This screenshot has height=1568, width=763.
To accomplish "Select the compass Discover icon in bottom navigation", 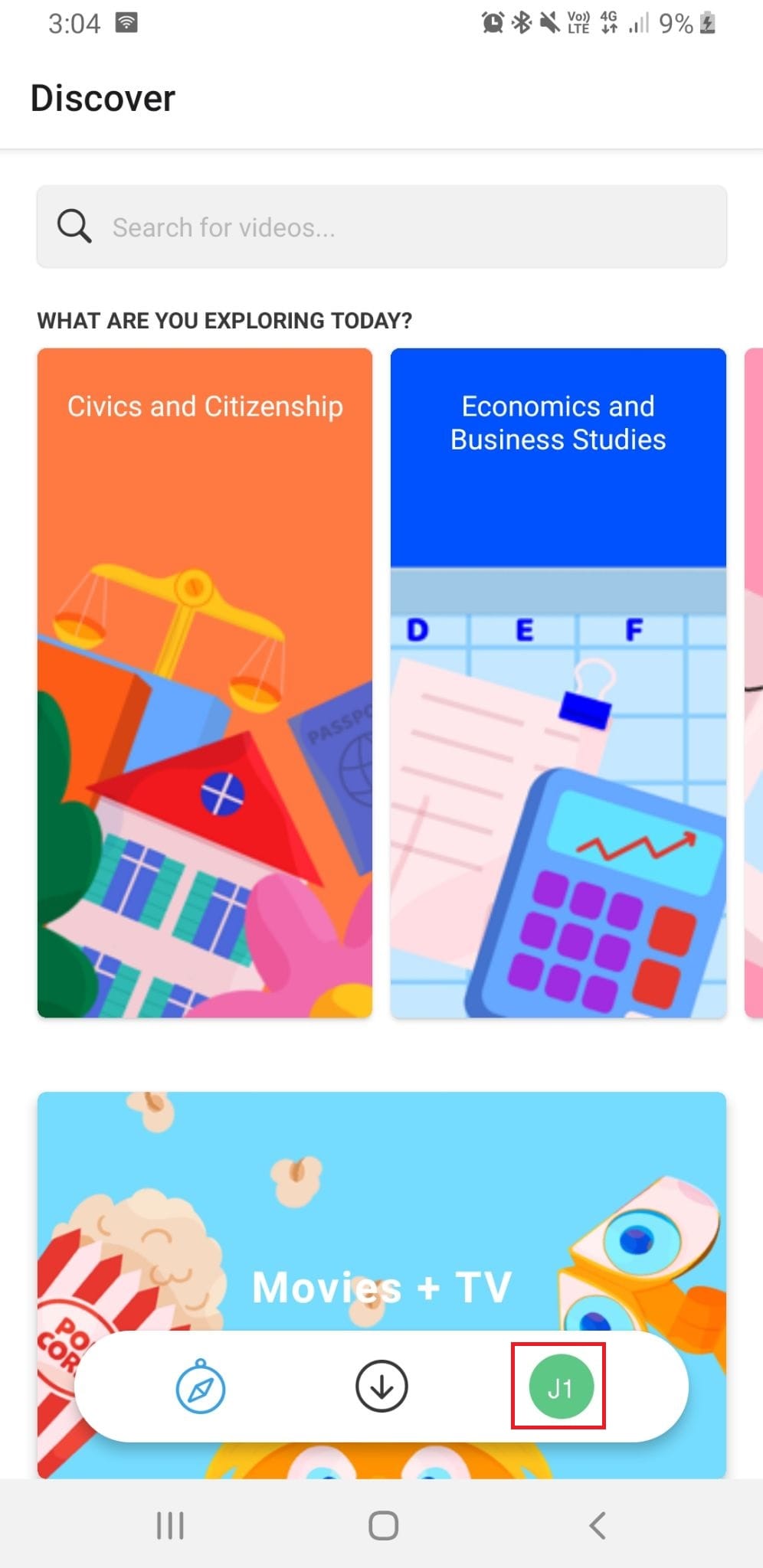I will click(200, 1386).
